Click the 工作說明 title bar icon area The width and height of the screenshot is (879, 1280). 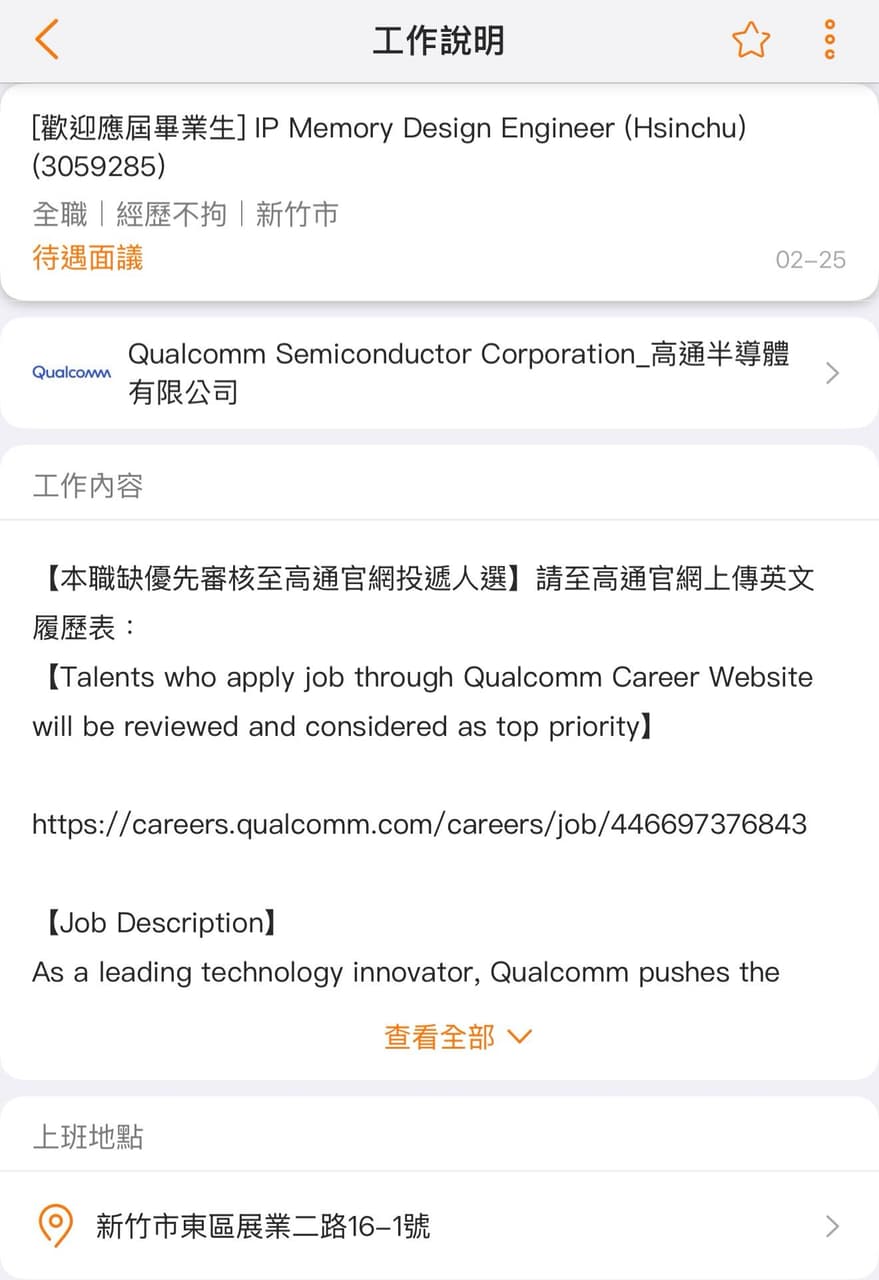438,40
